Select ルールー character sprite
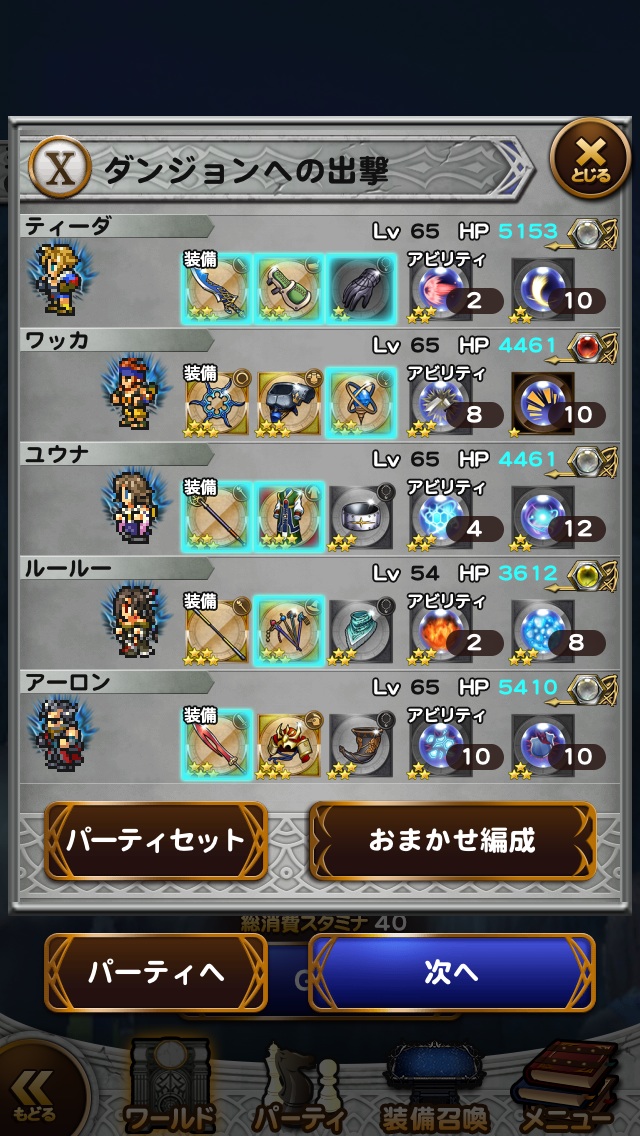Image resolution: width=640 pixels, height=1136 pixels. (132, 622)
